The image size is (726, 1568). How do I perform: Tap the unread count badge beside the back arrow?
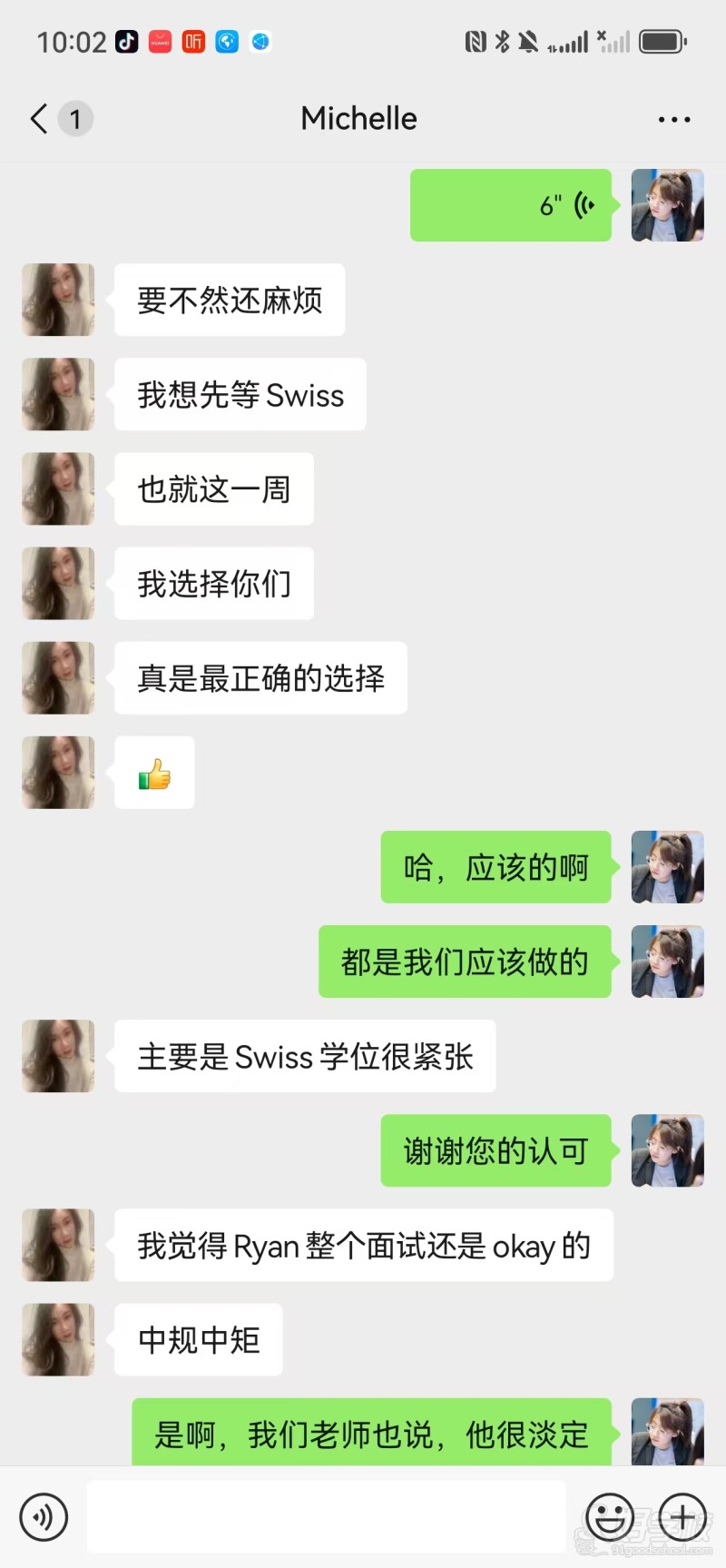76,118
